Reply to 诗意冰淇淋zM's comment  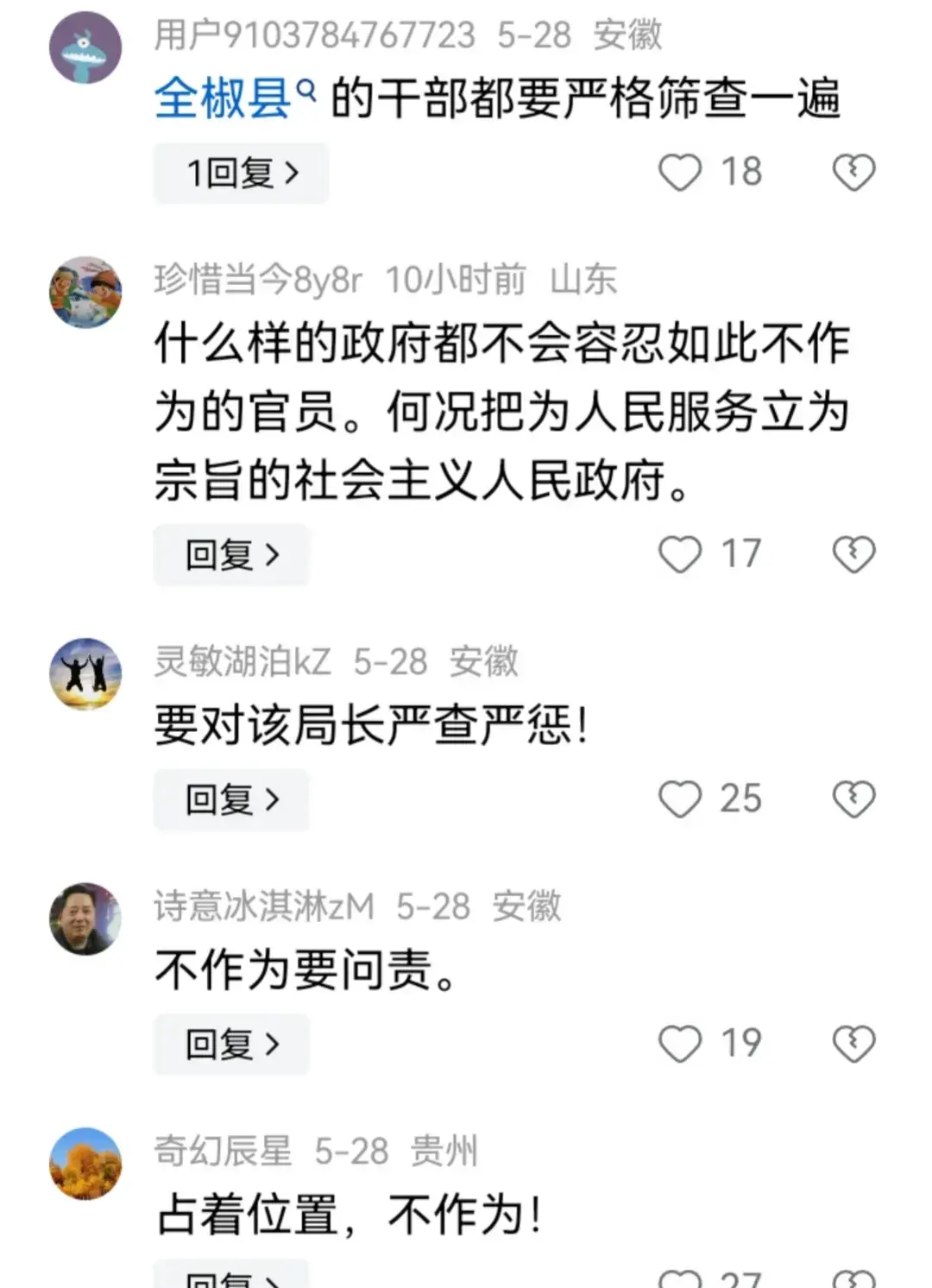pyautogui.click(x=231, y=1045)
